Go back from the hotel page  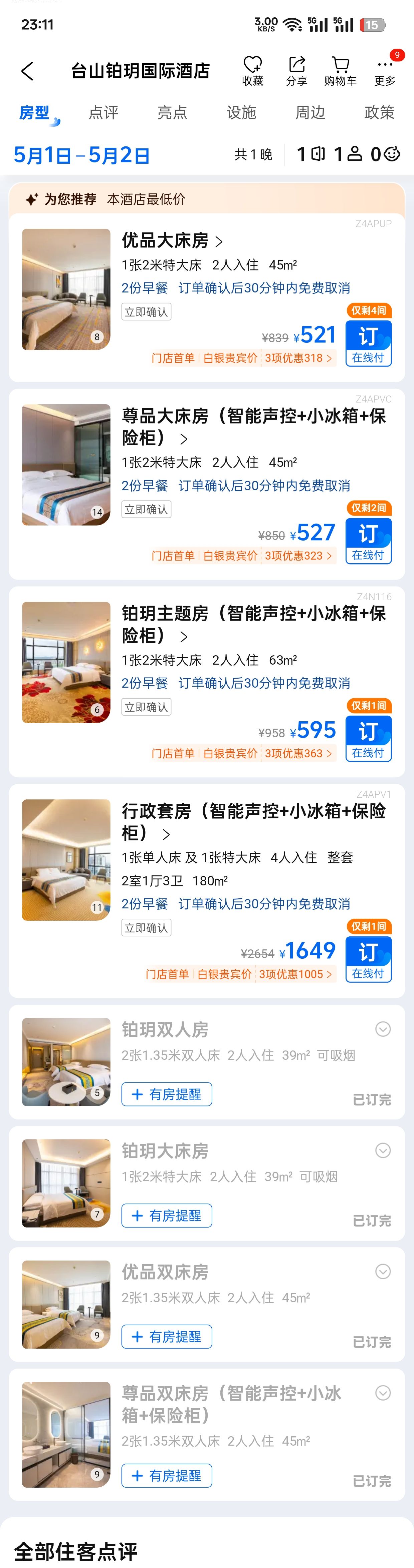tap(27, 71)
